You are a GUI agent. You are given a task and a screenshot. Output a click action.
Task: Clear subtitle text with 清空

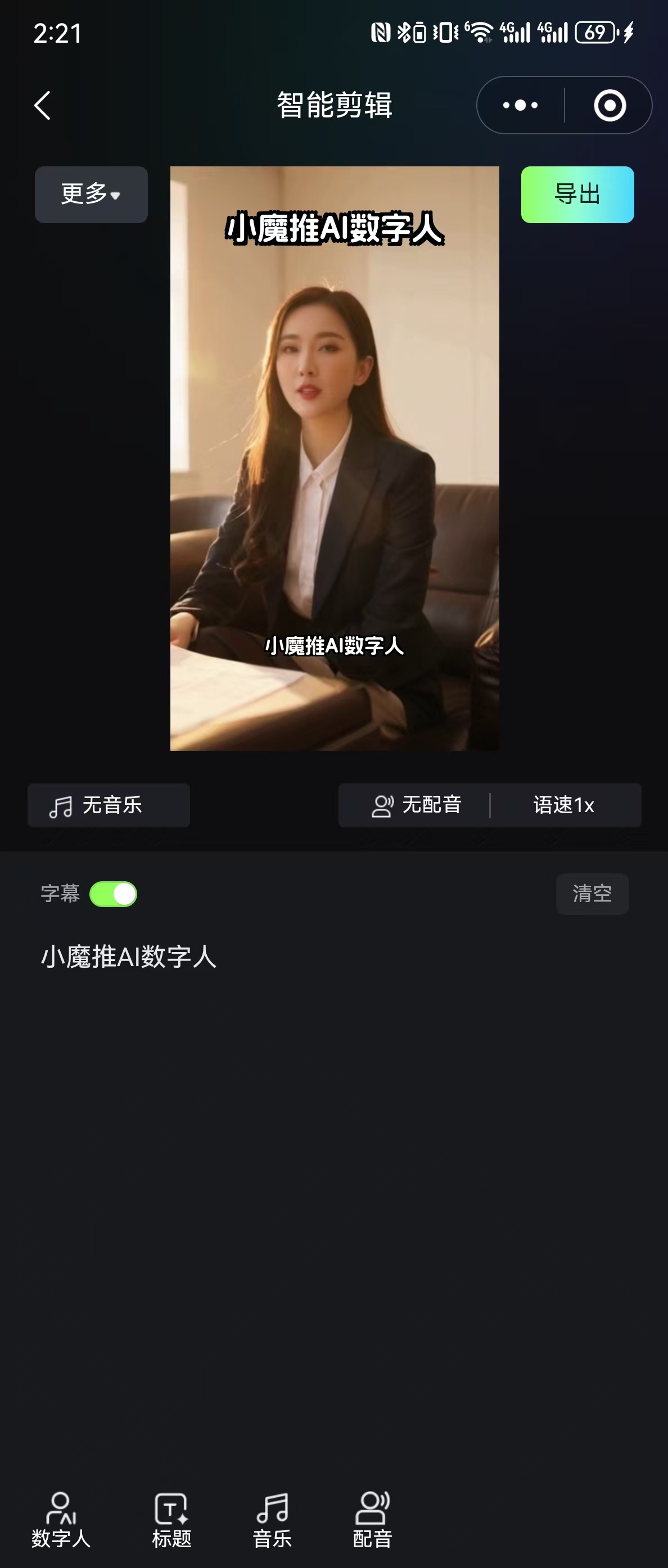coord(592,894)
